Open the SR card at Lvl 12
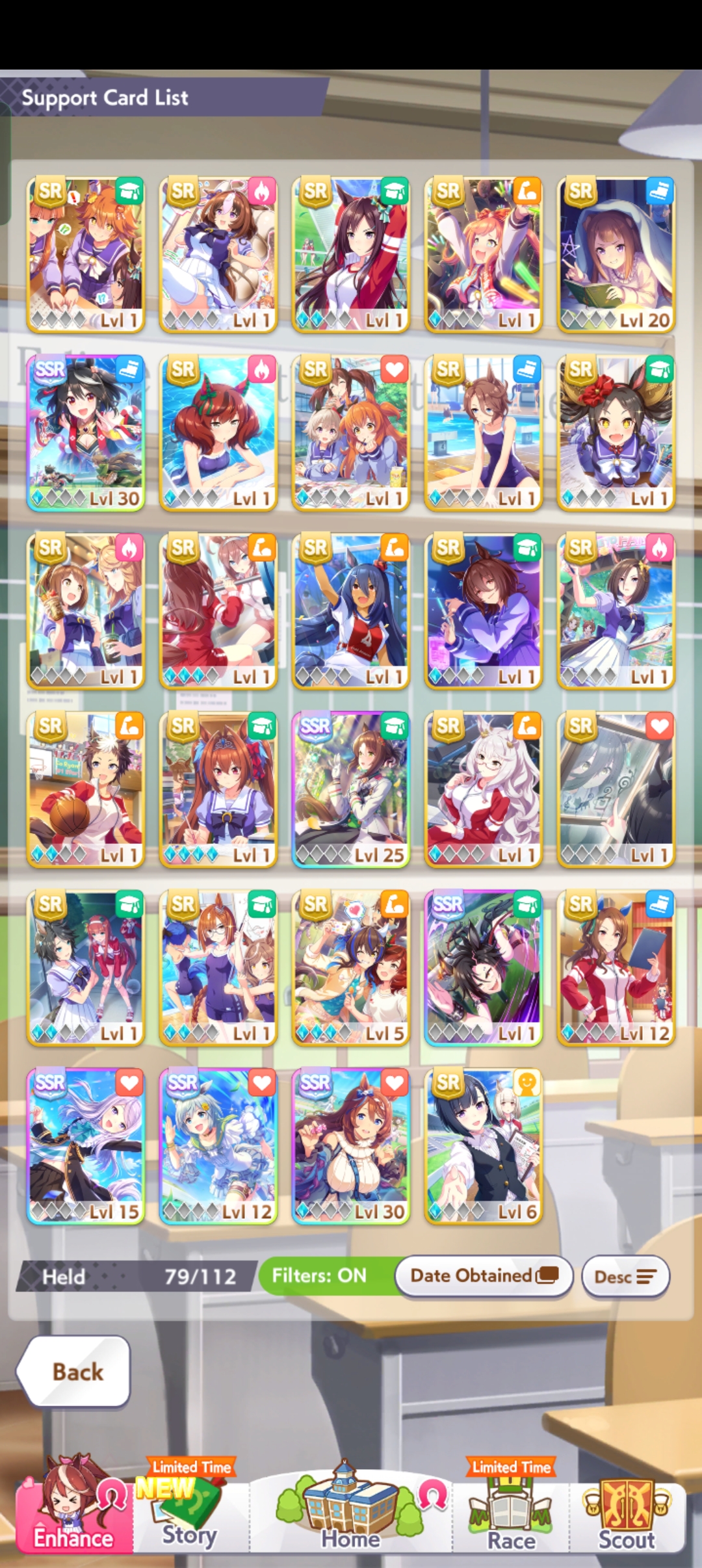The image size is (702, 1568). (x=616, y=967)
